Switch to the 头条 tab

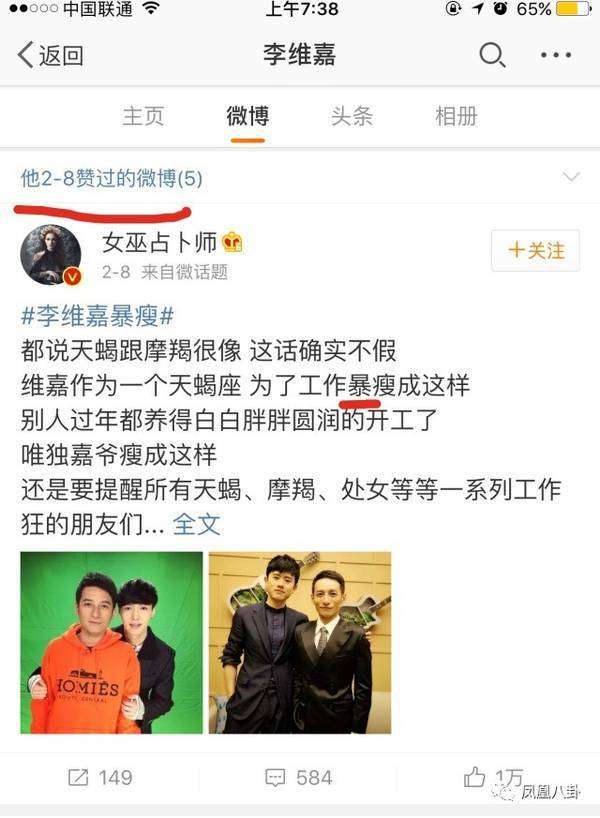pos(351,116)
